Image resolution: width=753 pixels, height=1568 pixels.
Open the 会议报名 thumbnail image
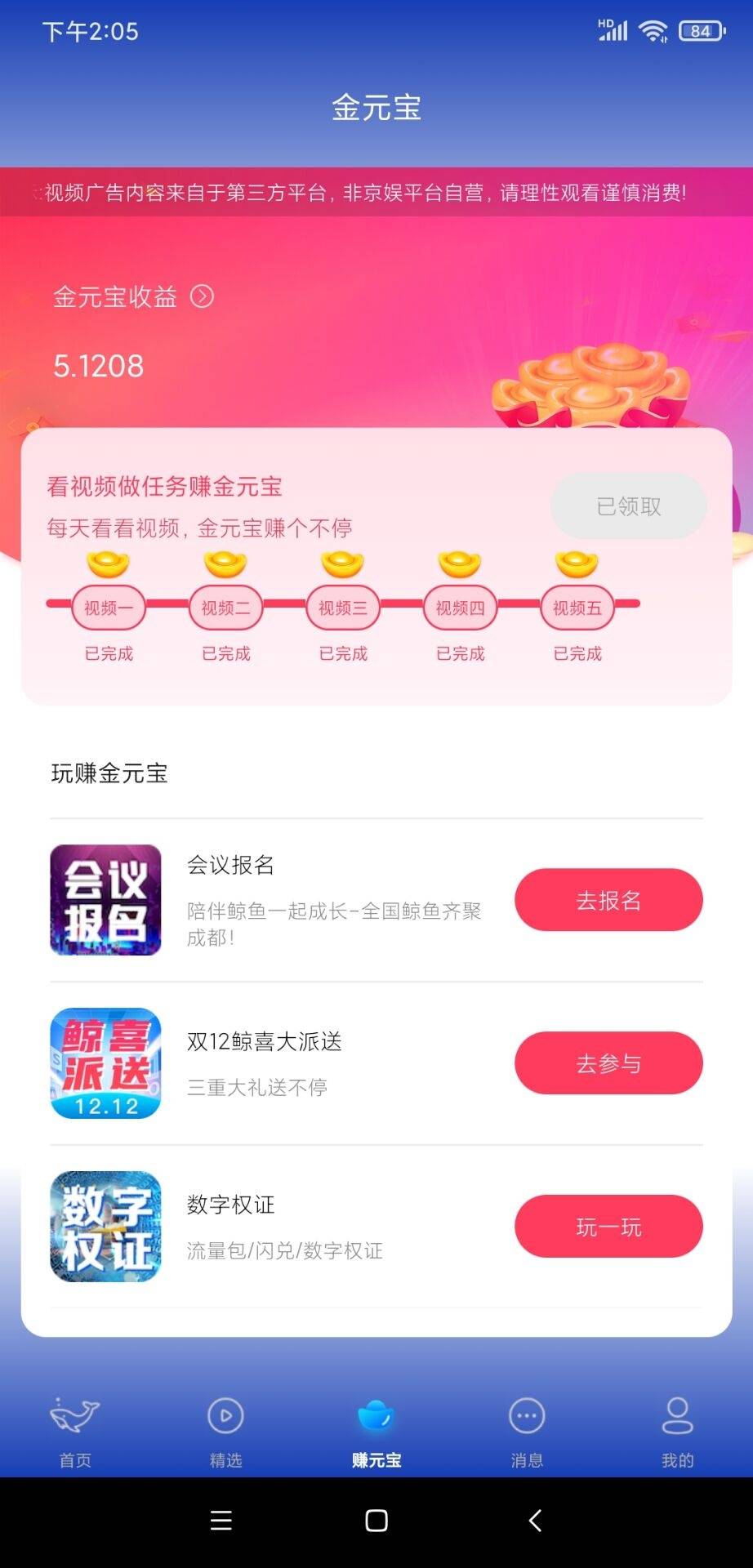click(x=105, y=900)
